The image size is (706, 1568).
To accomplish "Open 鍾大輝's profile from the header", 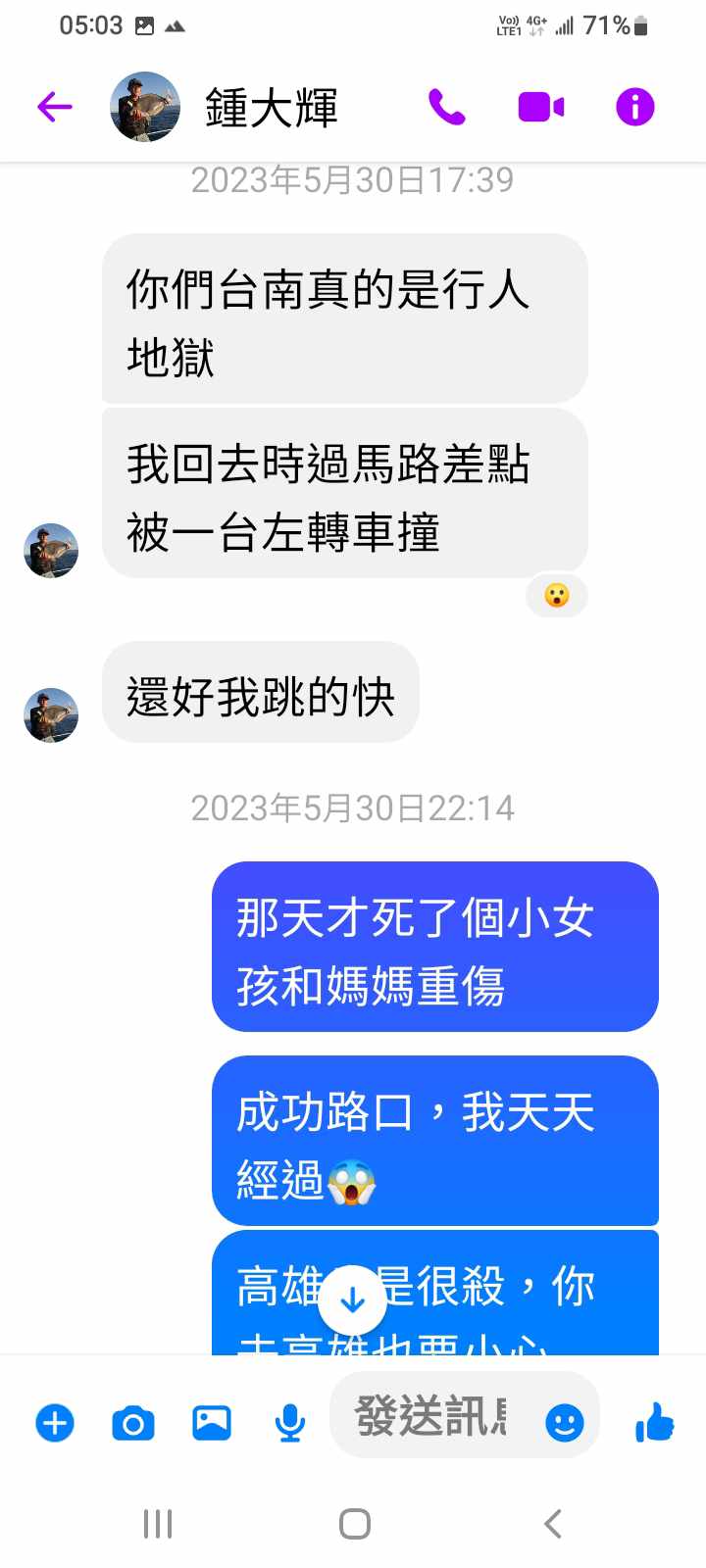I will [x=271, y=106].
